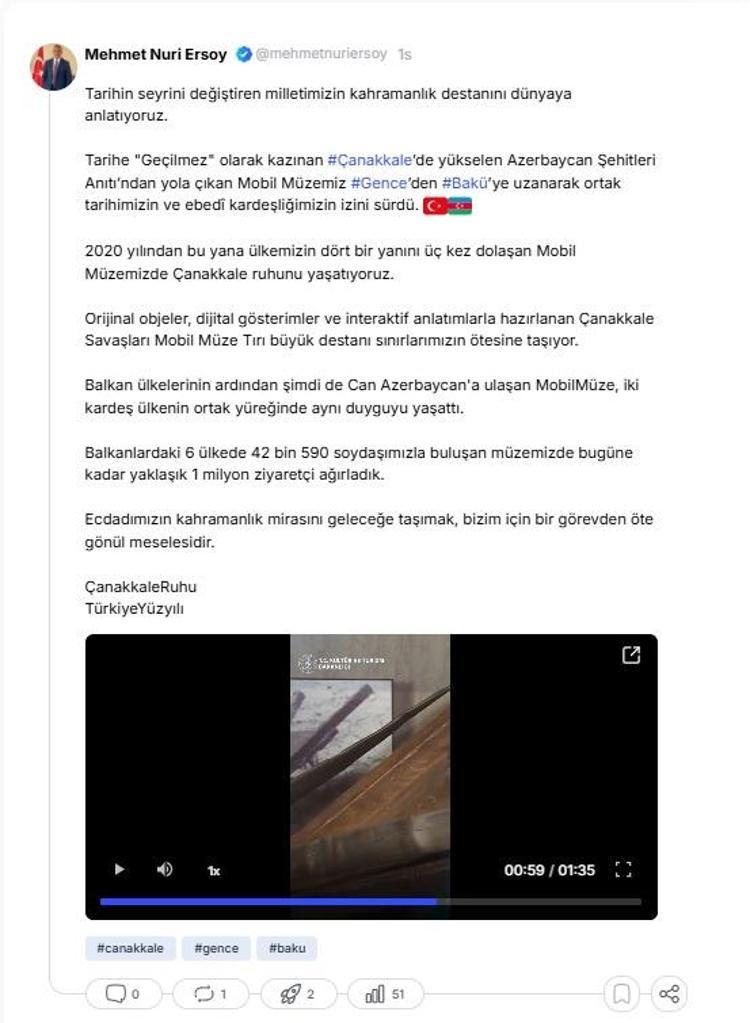Select the #canakkale tag chip
The height and width of the screenshot is (1023, 750).
pyautogui.click(x=130, y=947)
